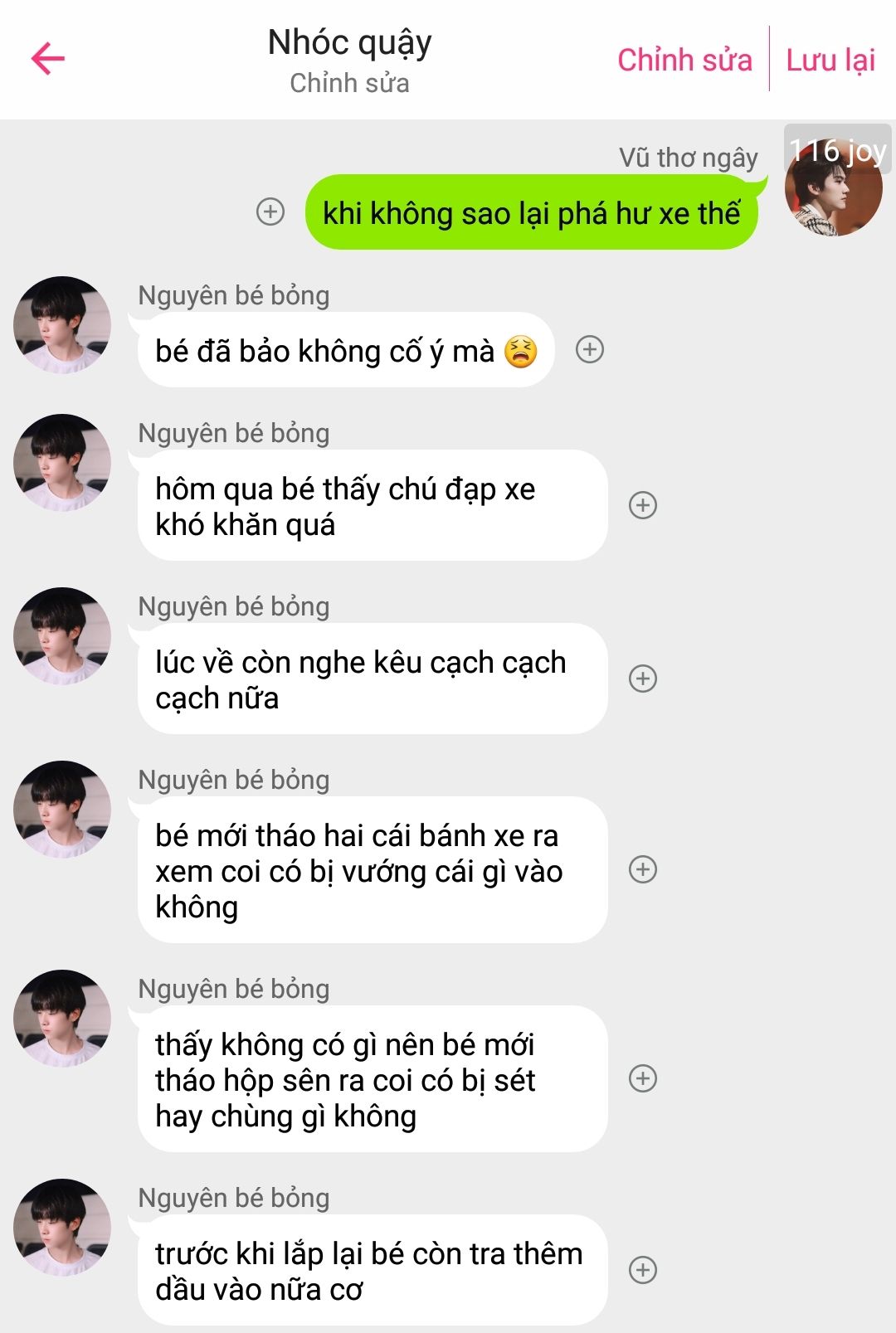896x1333 pixels.
Task: Select the green message bubble from Vũ thơ ngây
Action: tap(531, 212)
